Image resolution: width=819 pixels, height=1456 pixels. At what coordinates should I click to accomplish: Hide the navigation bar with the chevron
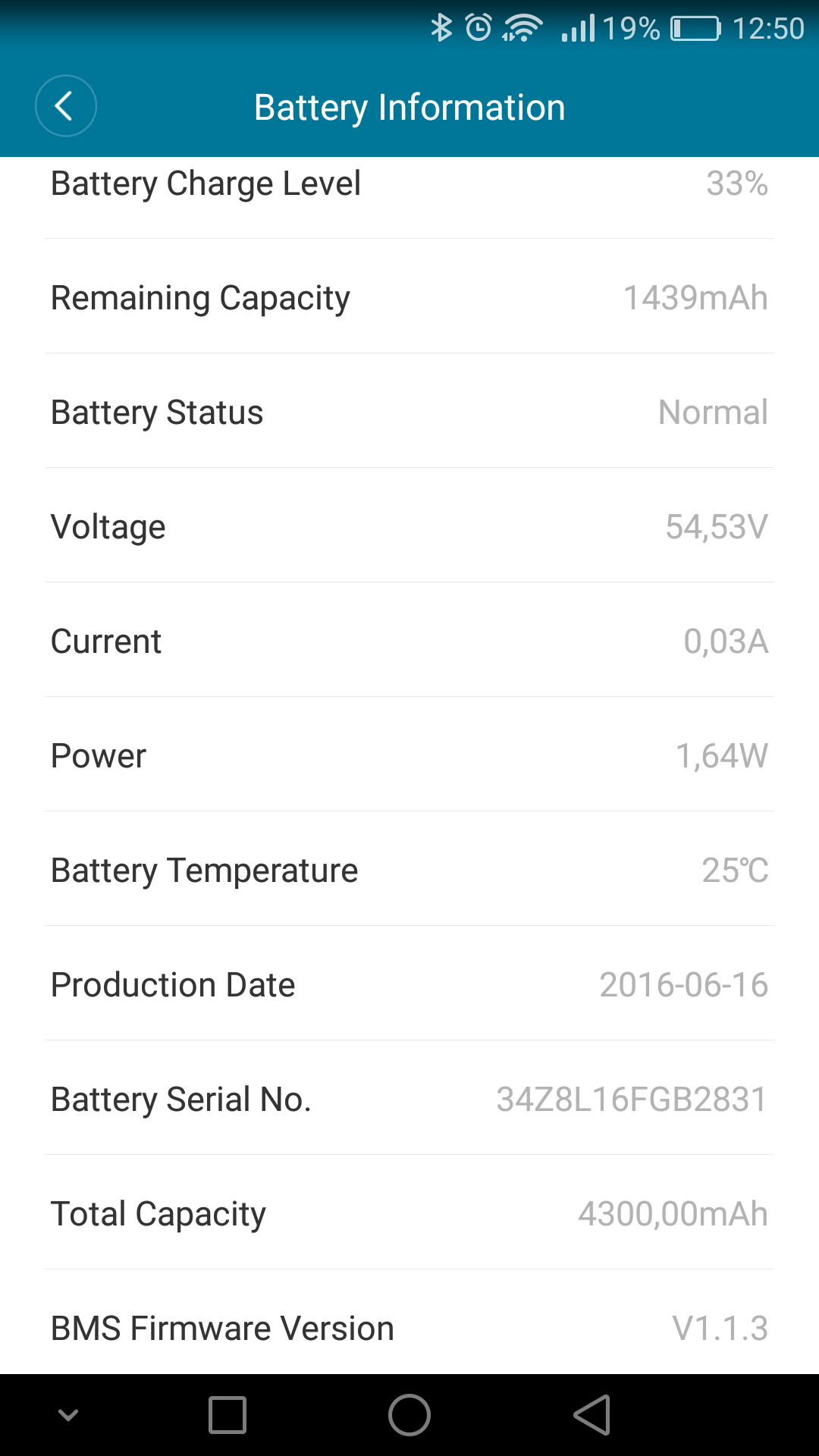tap(68, 1415)
